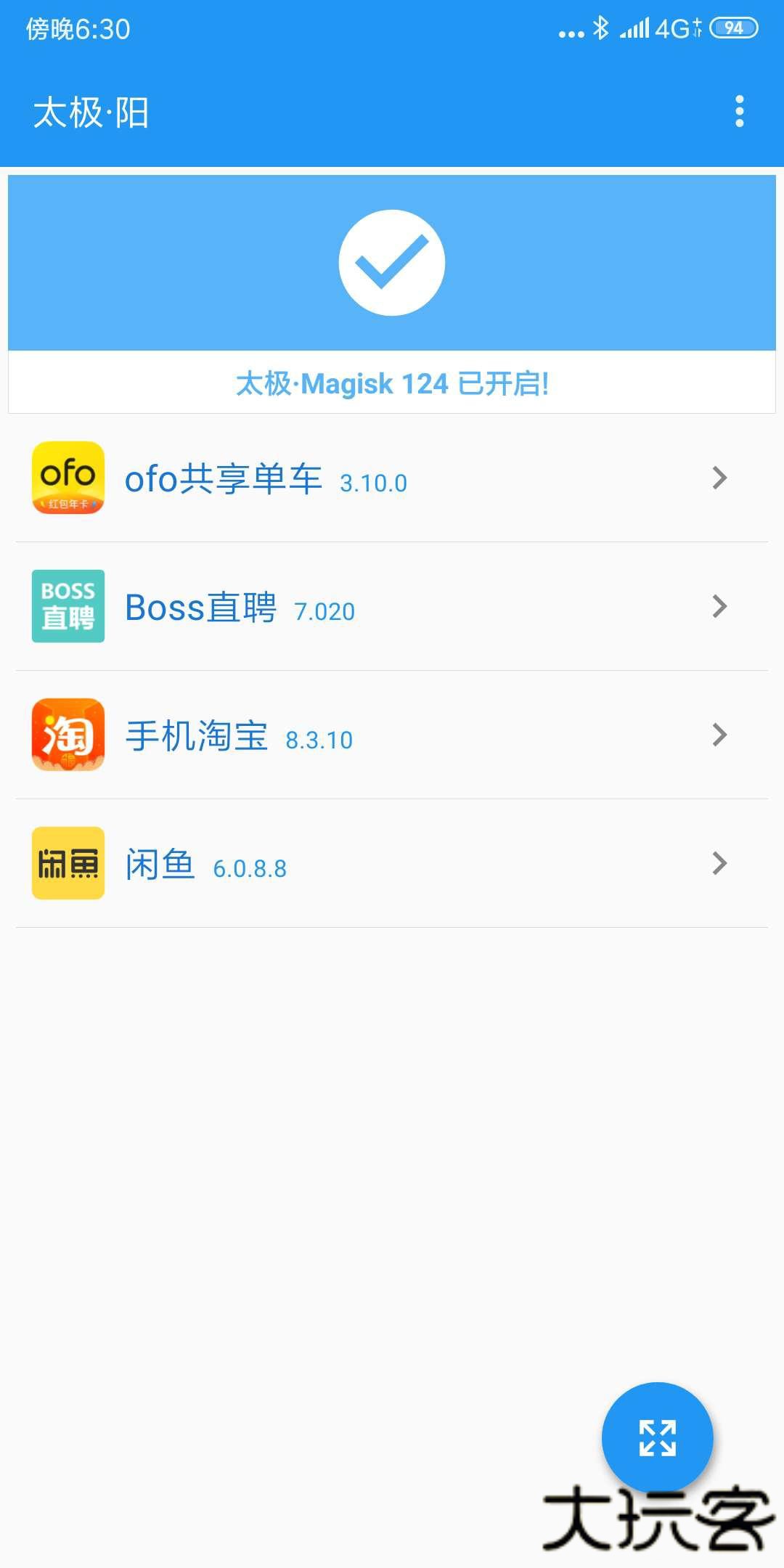784x1568 pixels.
Task: Tap the 手机淘宝 Taobao icon
Action: pyautogui.click(x=68, y=736)
